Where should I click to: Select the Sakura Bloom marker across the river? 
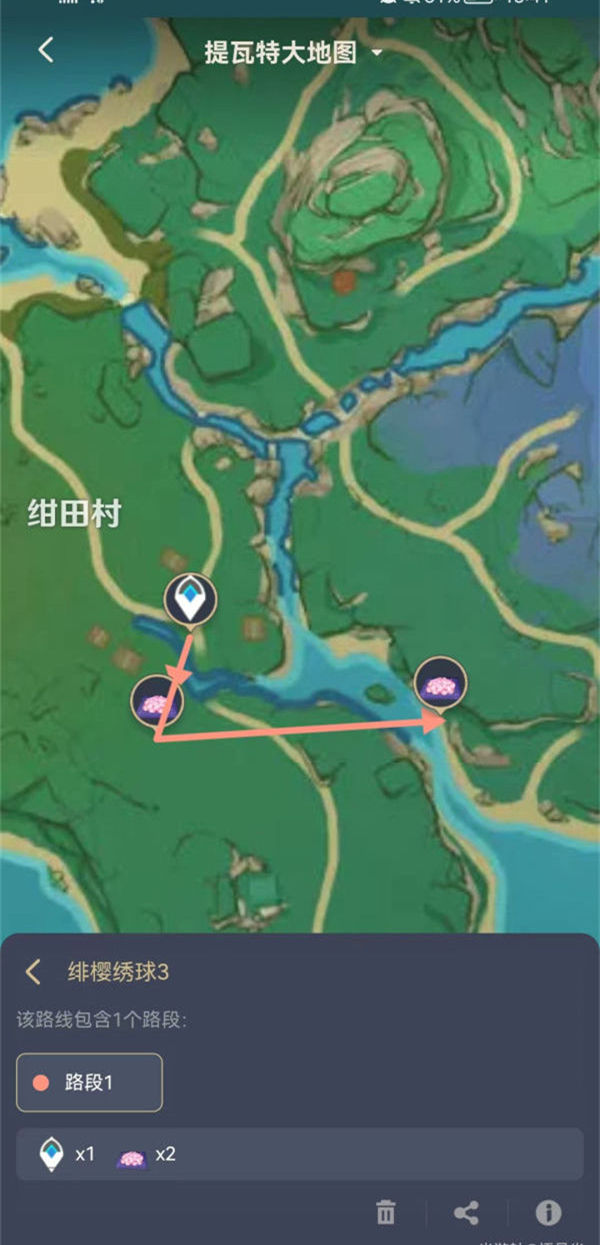[x=441, y=683]
